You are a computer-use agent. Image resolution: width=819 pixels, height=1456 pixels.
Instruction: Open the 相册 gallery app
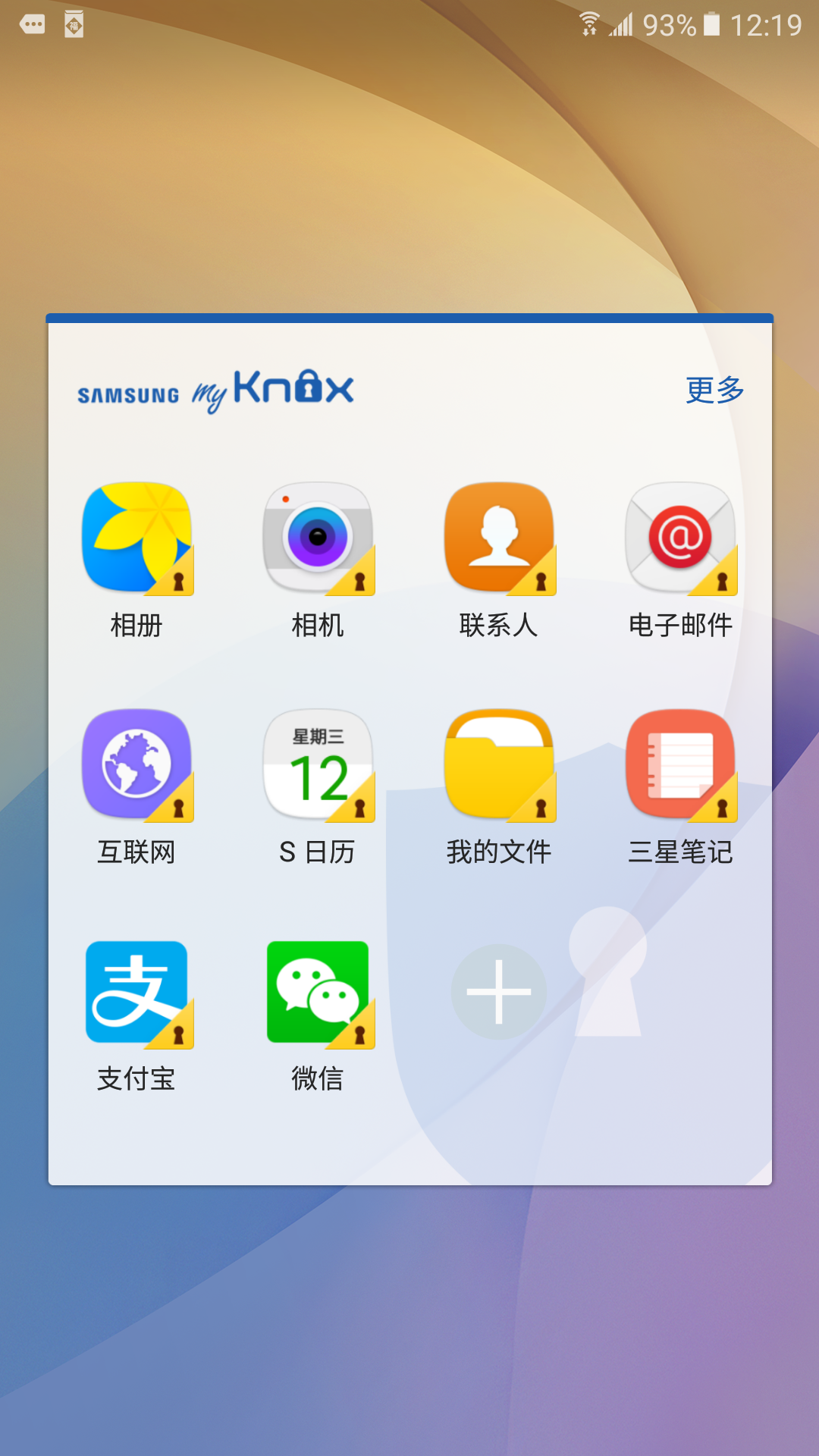[136, 538]
